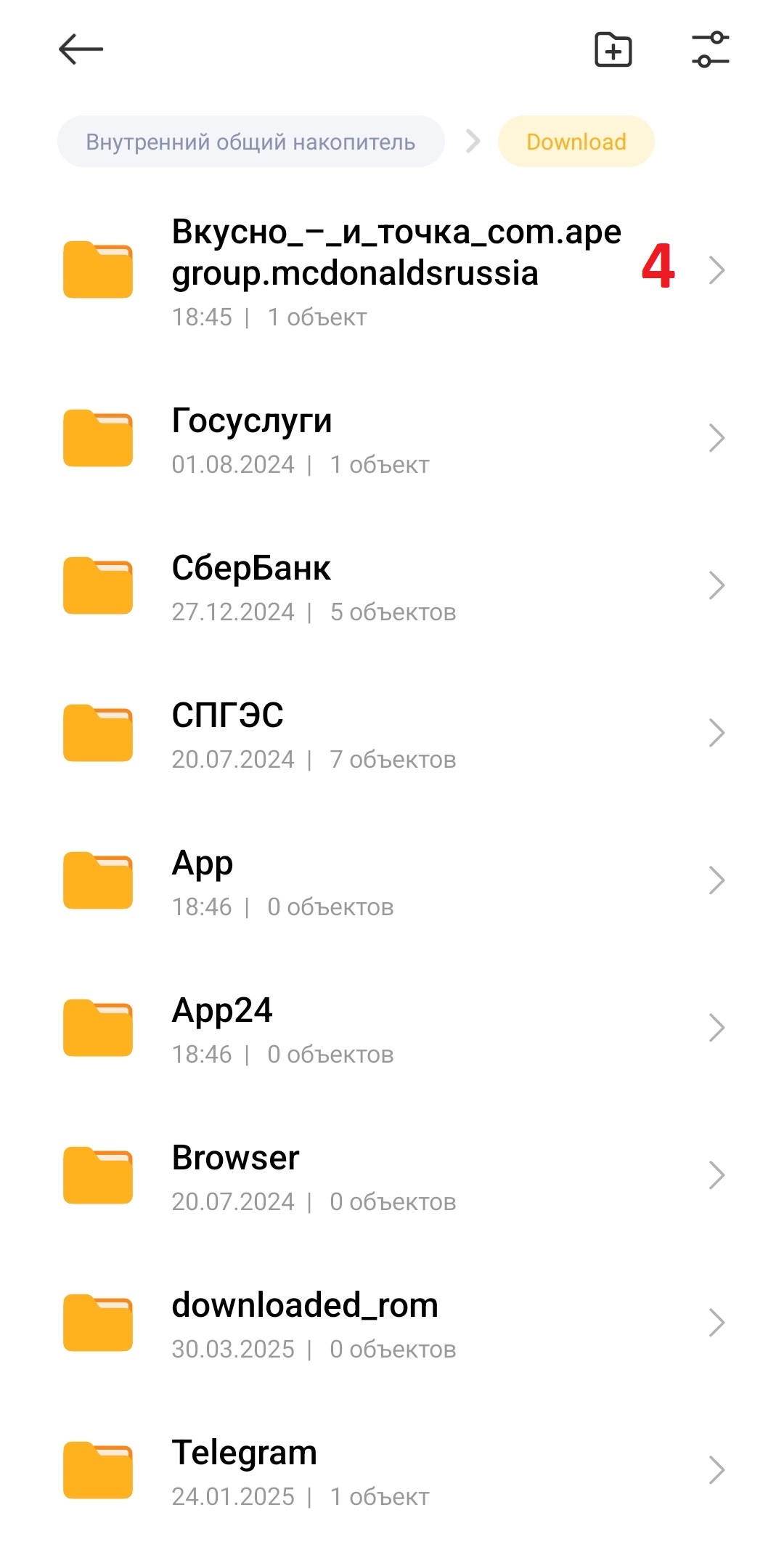The width and height of the screenshot is (784, 1558).
Task: Open the Browser folder
Action: coord(392,1176)
